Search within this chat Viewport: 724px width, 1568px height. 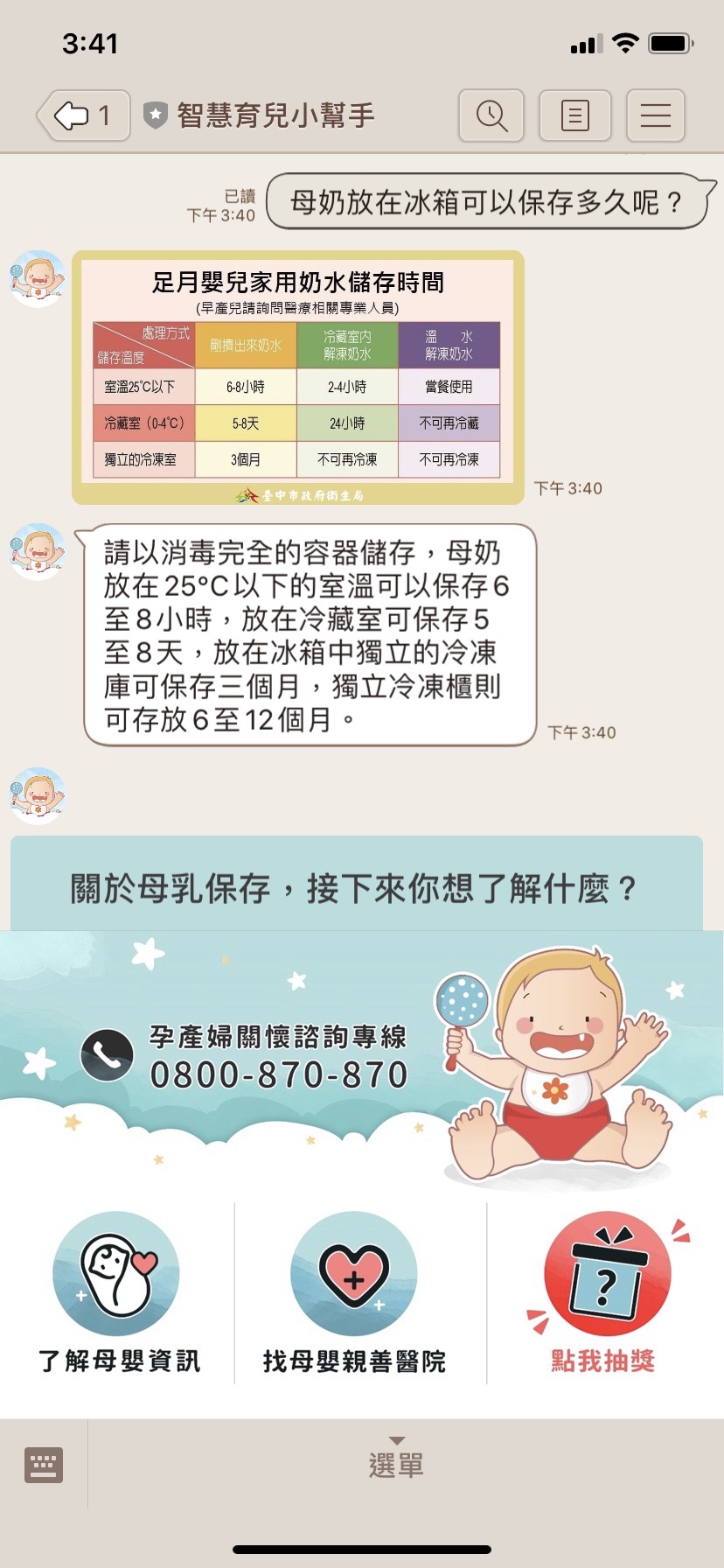click(x=491, y=115)
